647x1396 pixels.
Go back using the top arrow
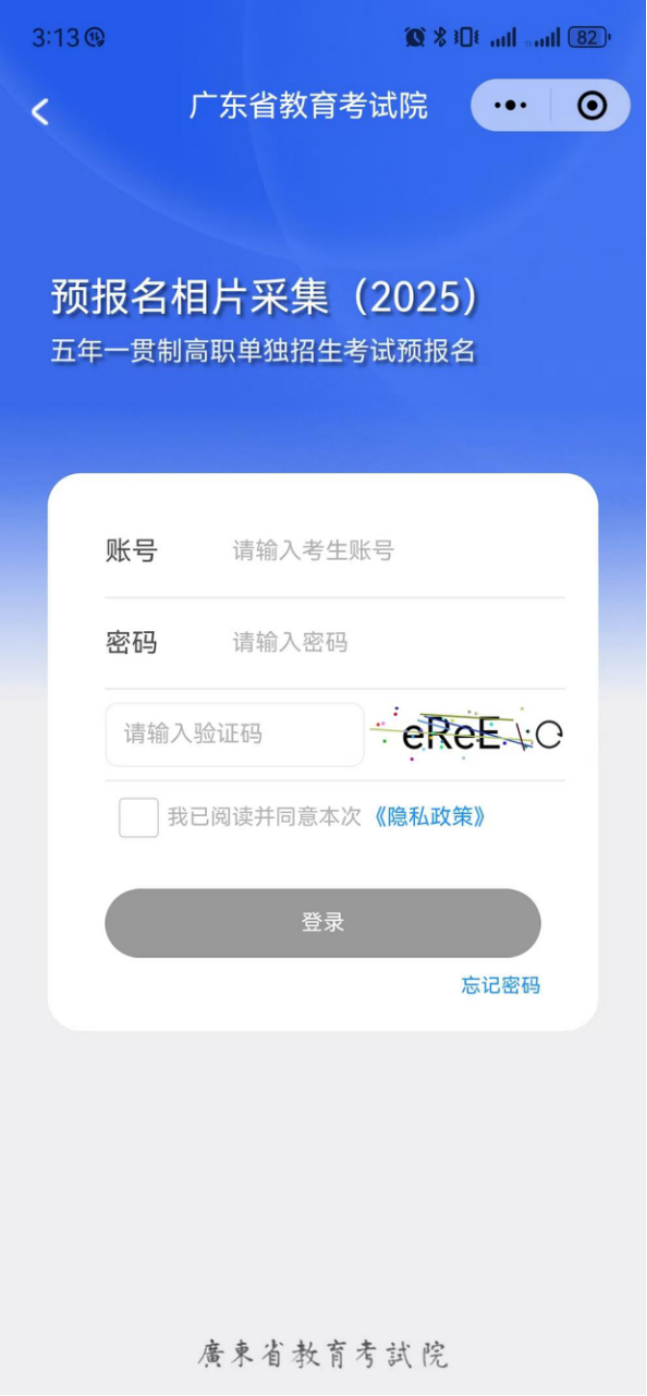pos(40,111)
